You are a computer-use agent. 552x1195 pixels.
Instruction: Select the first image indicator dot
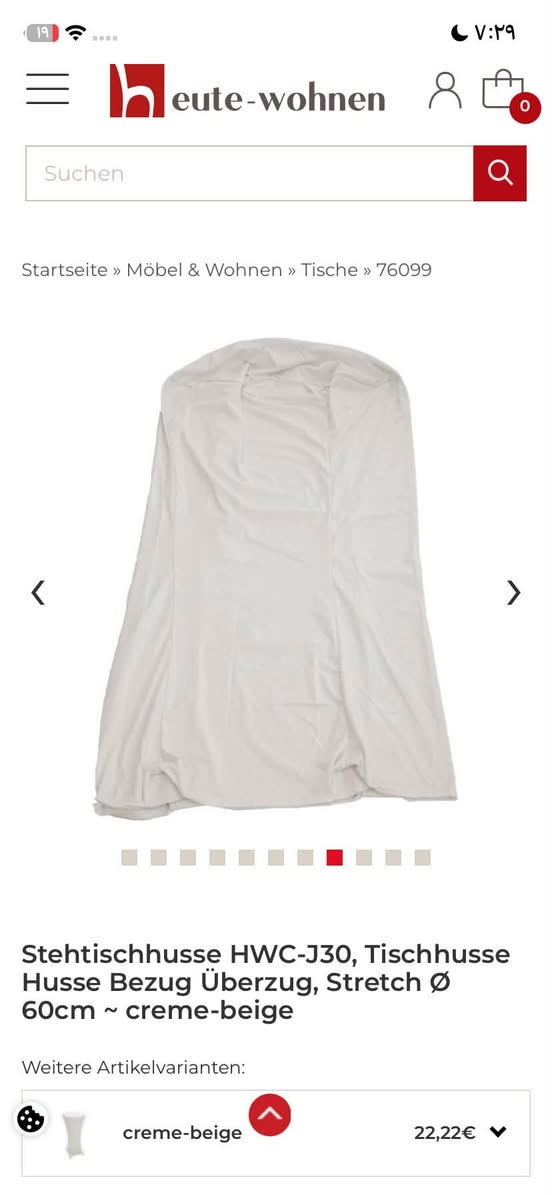click(130, 857)
